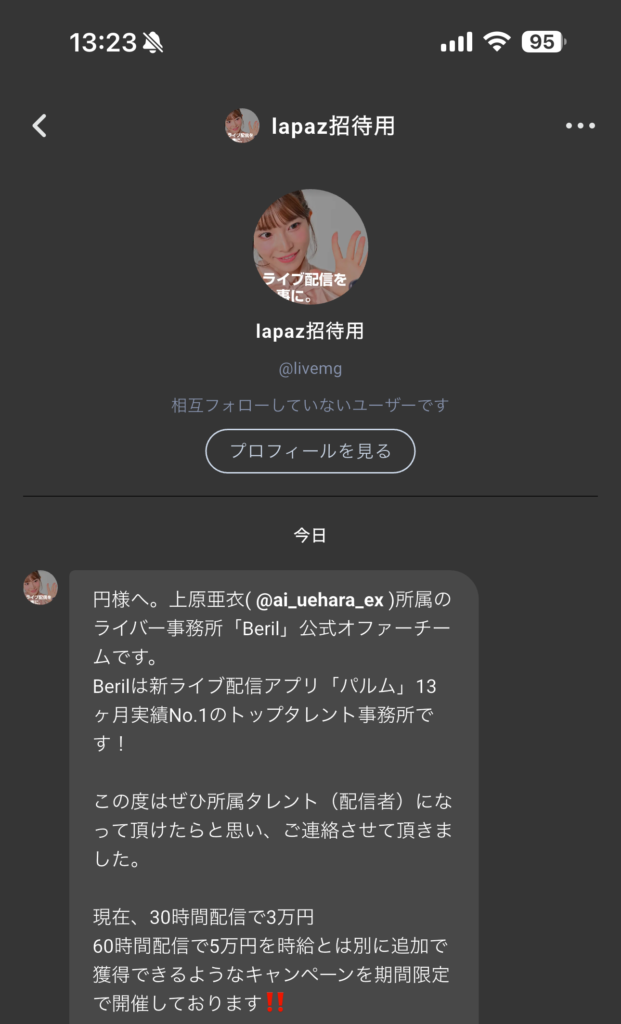621x1024 pixels.
Task: Open the three-dot options menu
Action: pyautogui.click(x=580, y=126)
